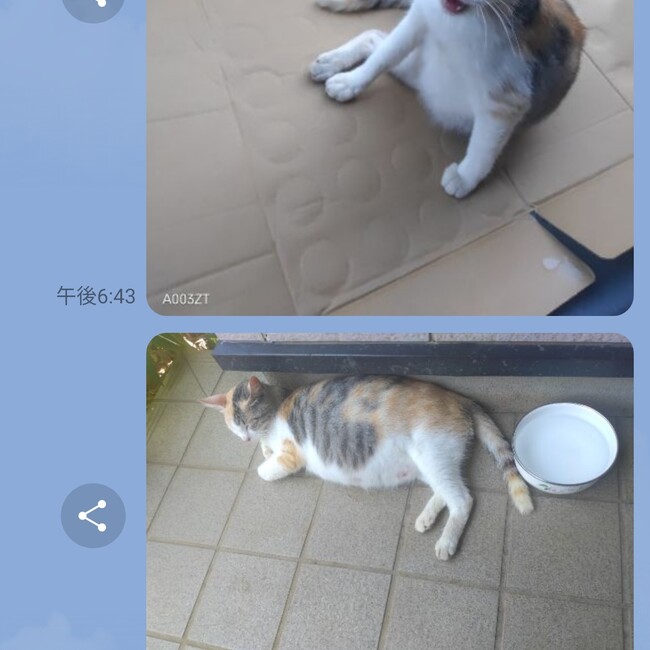The height and width of the screenshot is (650, 650).
Task: Share the photo of the cat lying on tiles
Action: click(93, 516)
